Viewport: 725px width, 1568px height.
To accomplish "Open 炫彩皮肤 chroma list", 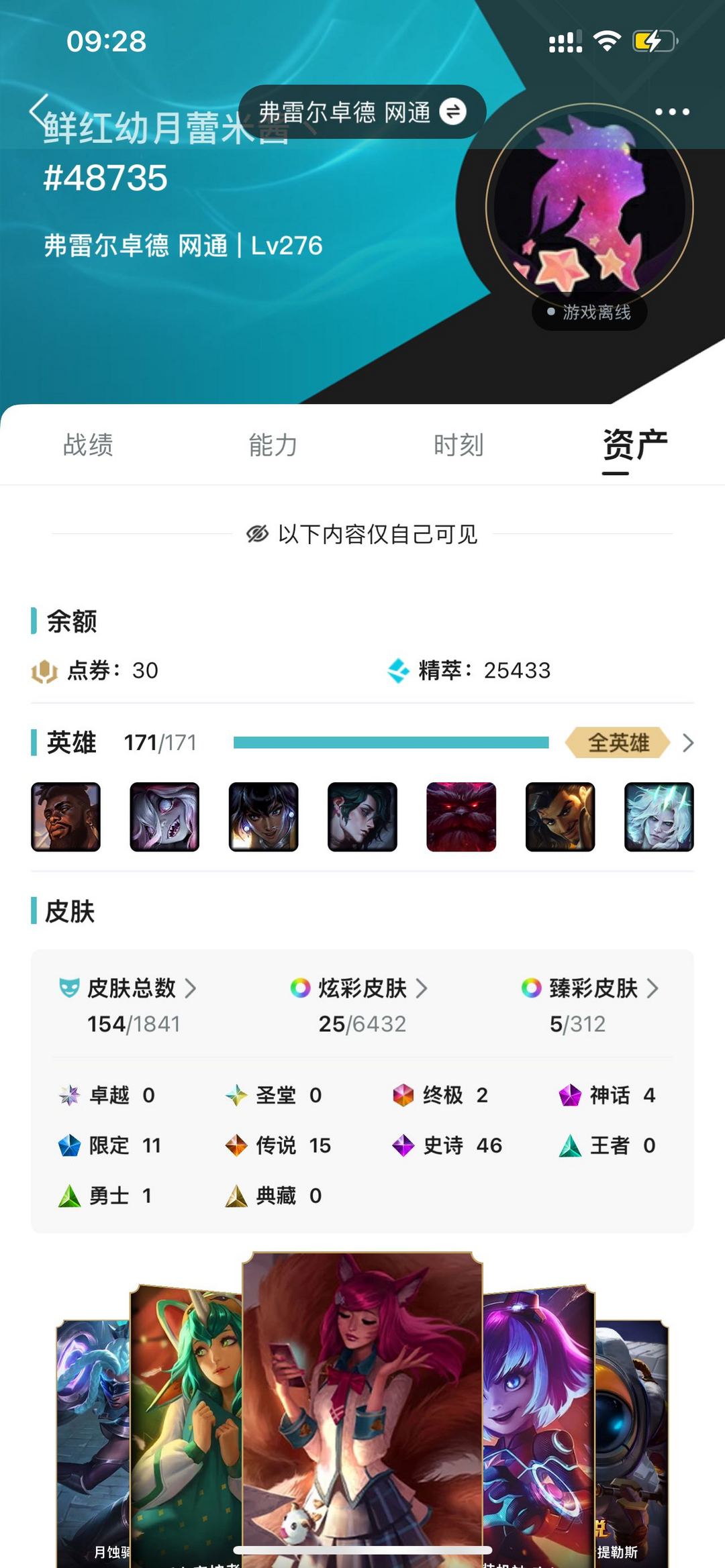I will (x=362, y=988).
